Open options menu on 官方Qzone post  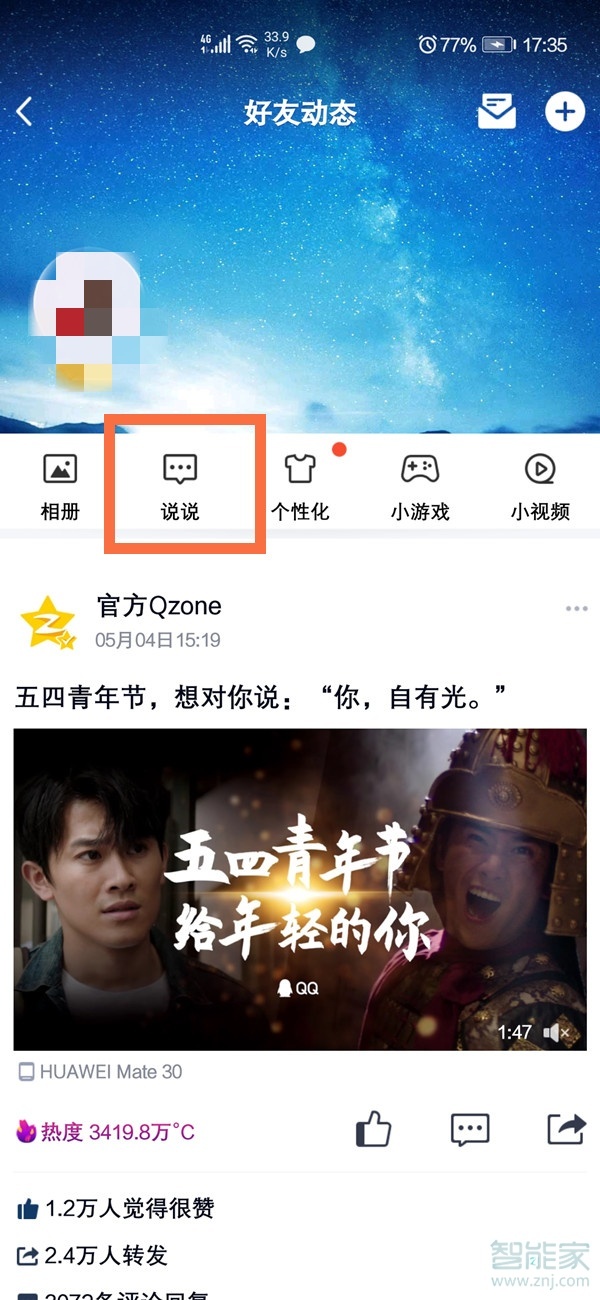(x=576, y=609)
